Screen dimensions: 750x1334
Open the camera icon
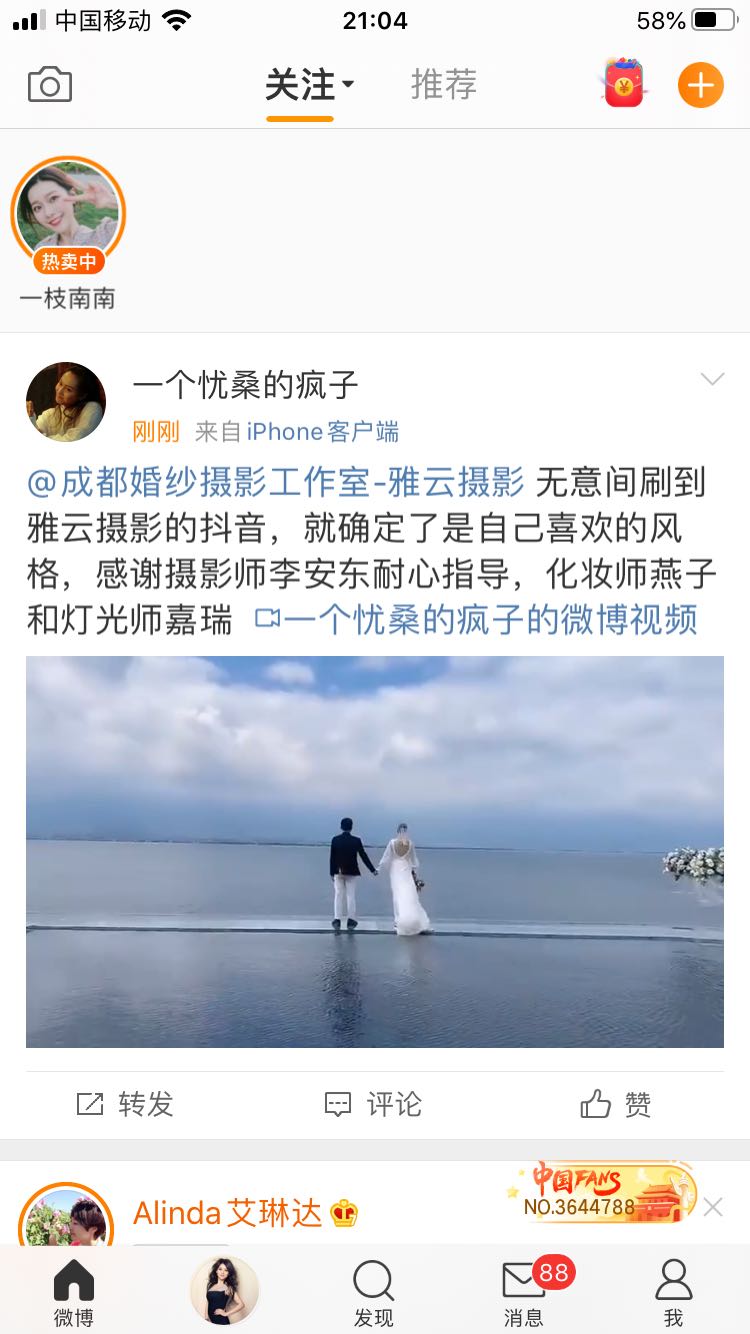point(50,85)
